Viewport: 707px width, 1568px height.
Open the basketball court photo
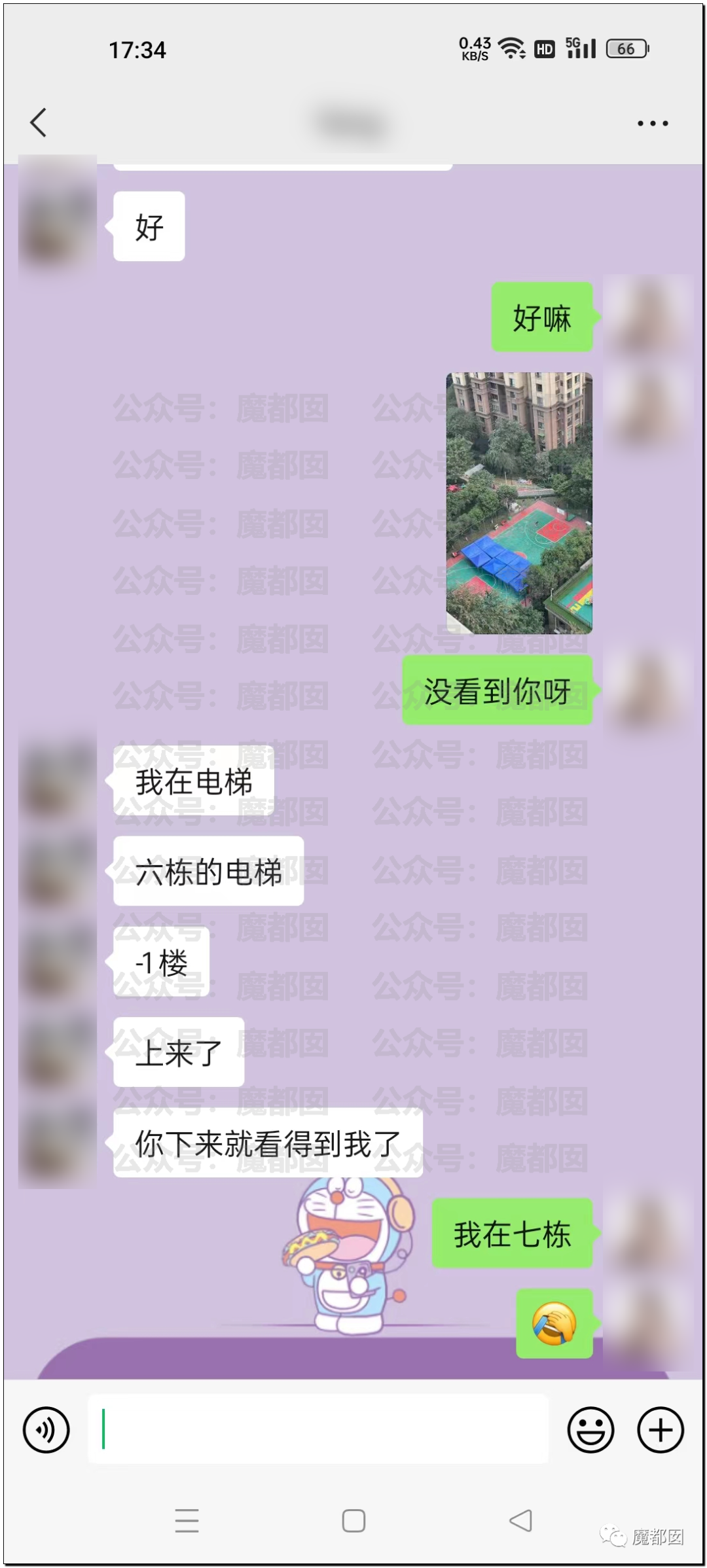click(x=519, y=503)
